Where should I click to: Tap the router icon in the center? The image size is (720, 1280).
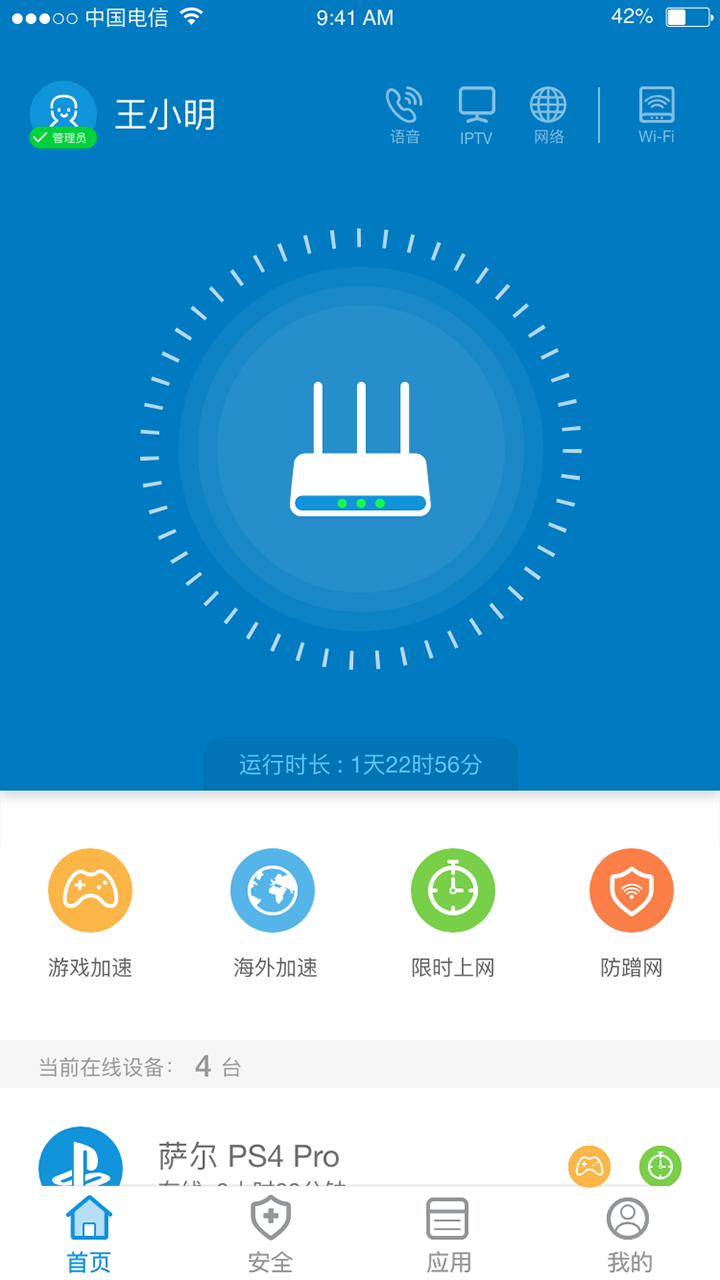coord(360,450)
